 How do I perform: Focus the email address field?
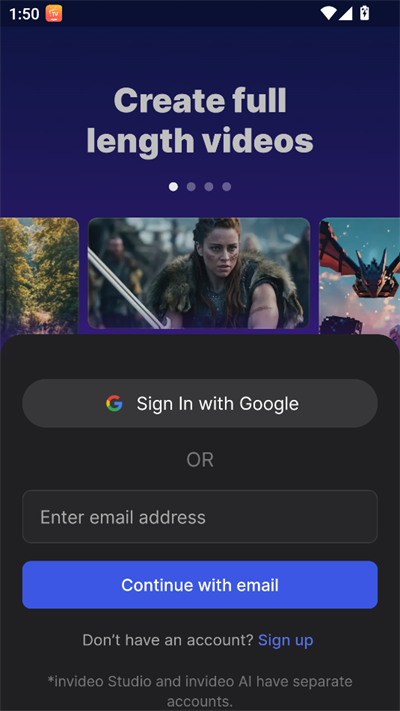(200, 516)
